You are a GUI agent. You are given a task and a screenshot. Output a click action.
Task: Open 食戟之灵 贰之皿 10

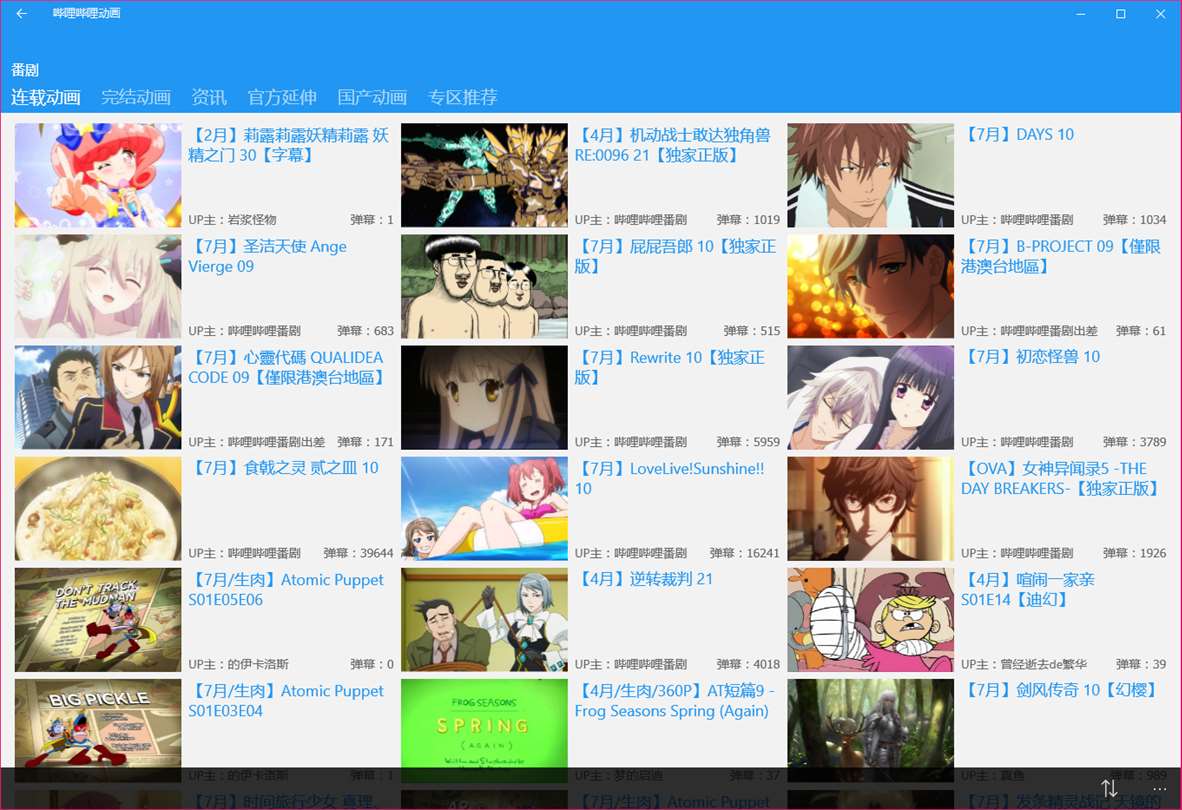tap(284, 468)
